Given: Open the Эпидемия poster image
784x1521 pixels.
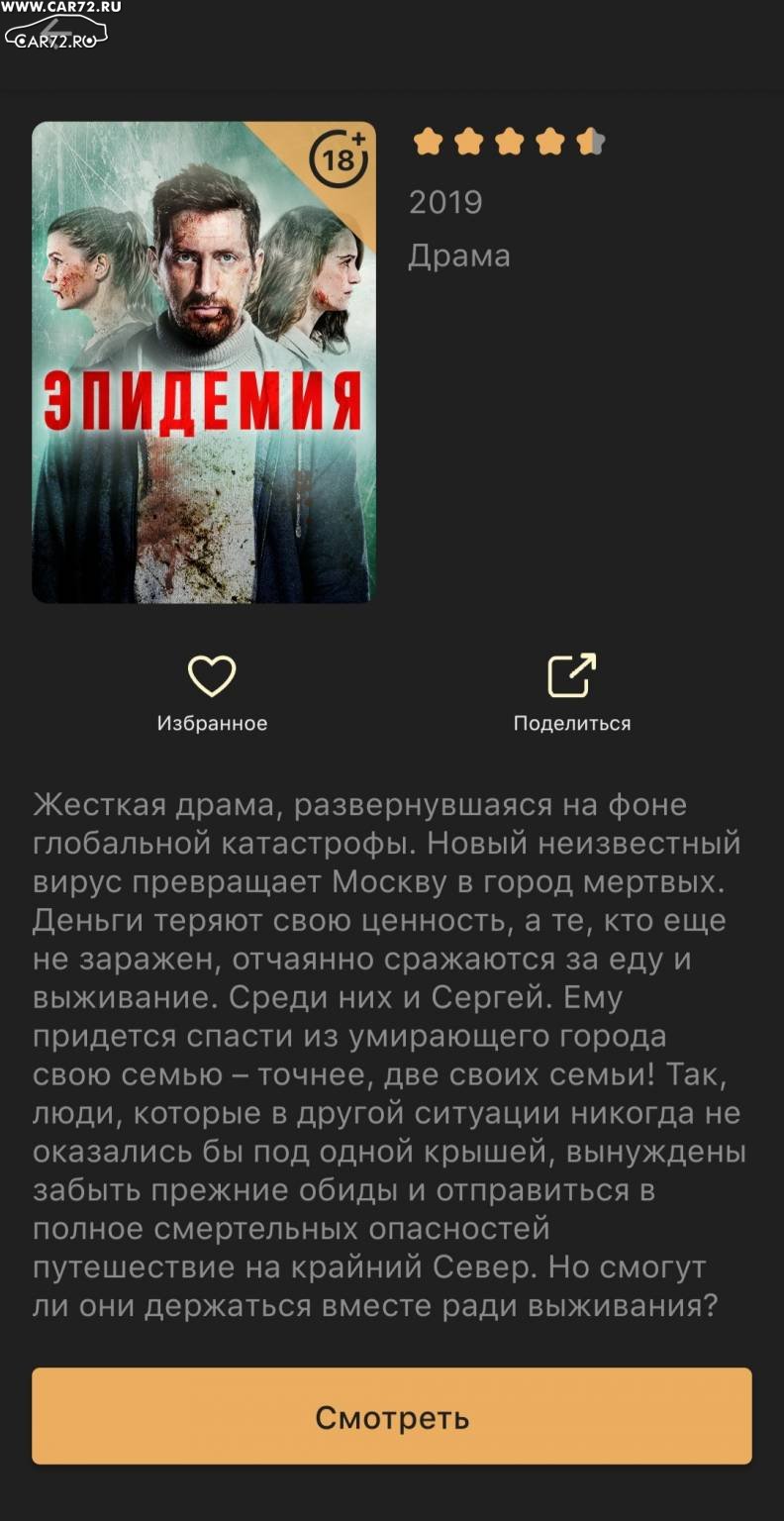Looking at the screenshot, I should tap(204, 362).
